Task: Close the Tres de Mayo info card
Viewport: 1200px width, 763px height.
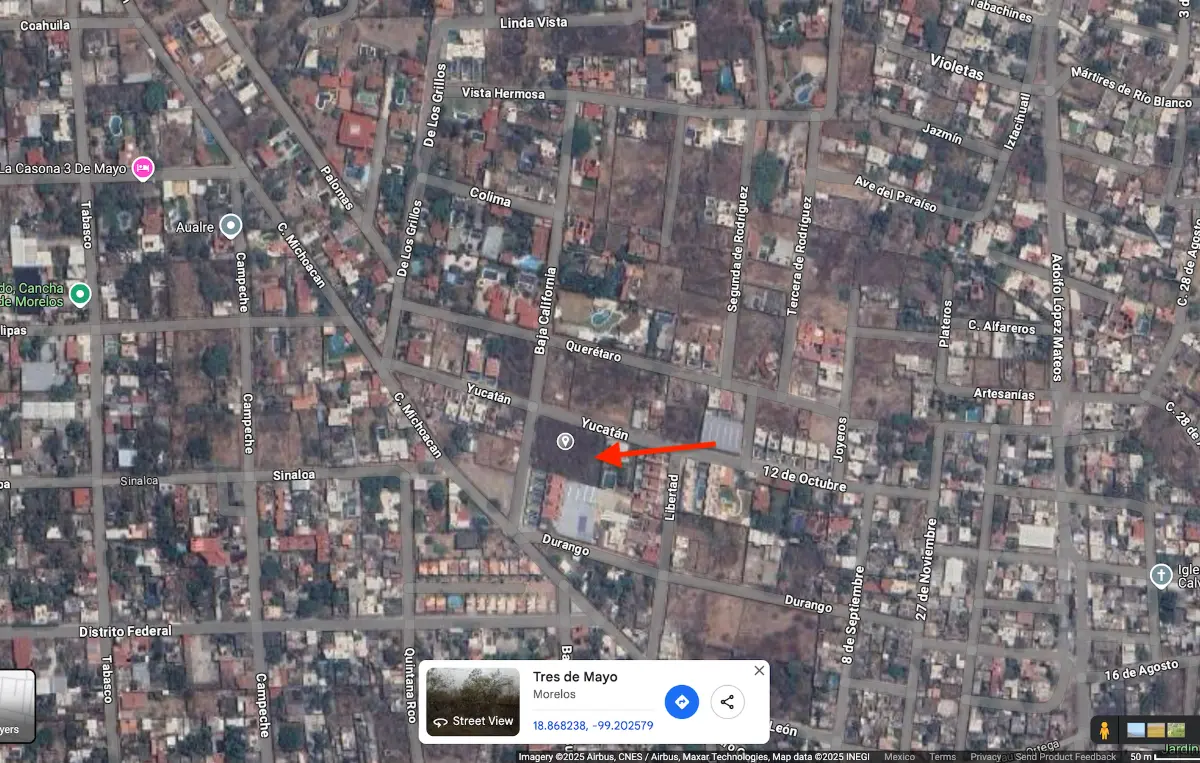Action: pyautogui.click(x=759, y=671)
